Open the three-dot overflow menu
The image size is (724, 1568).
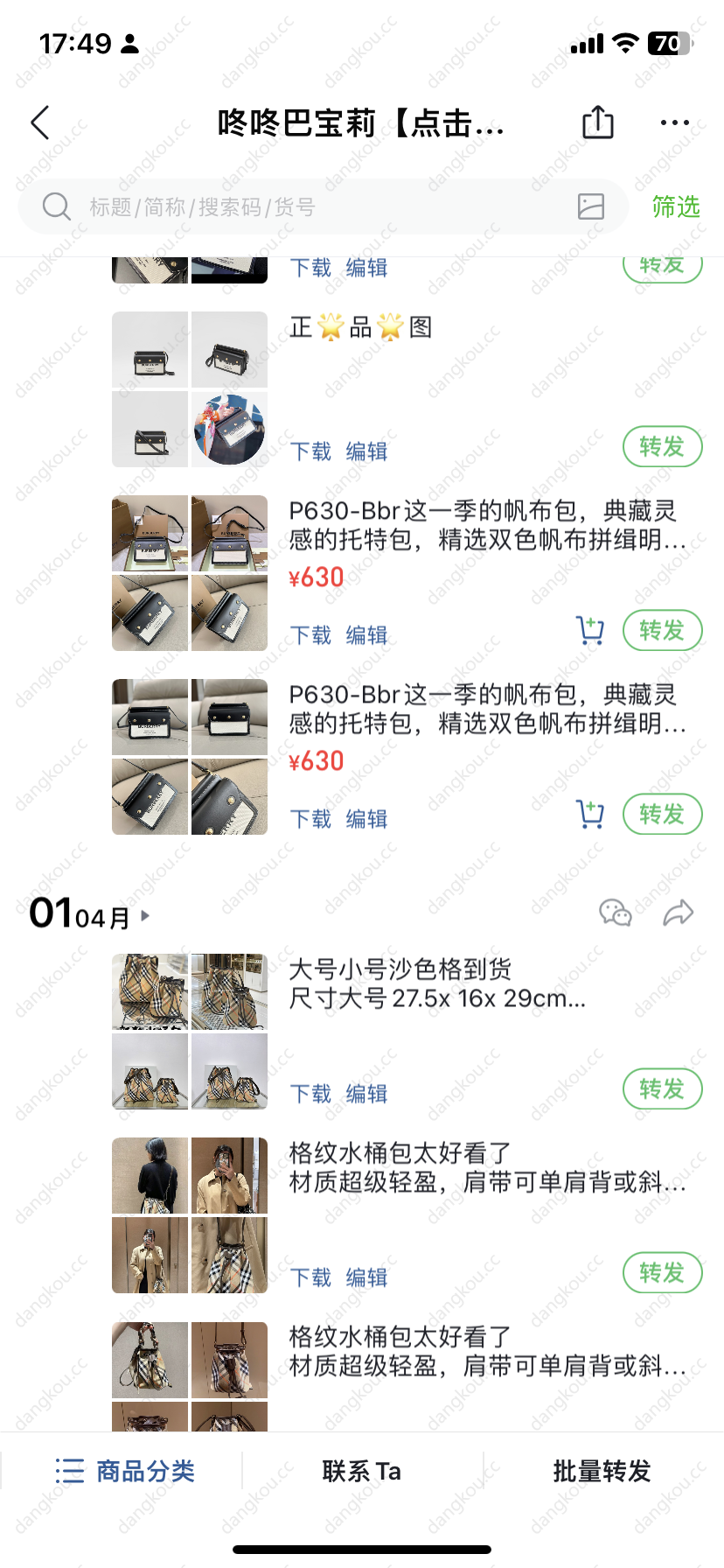click(674, 122)
